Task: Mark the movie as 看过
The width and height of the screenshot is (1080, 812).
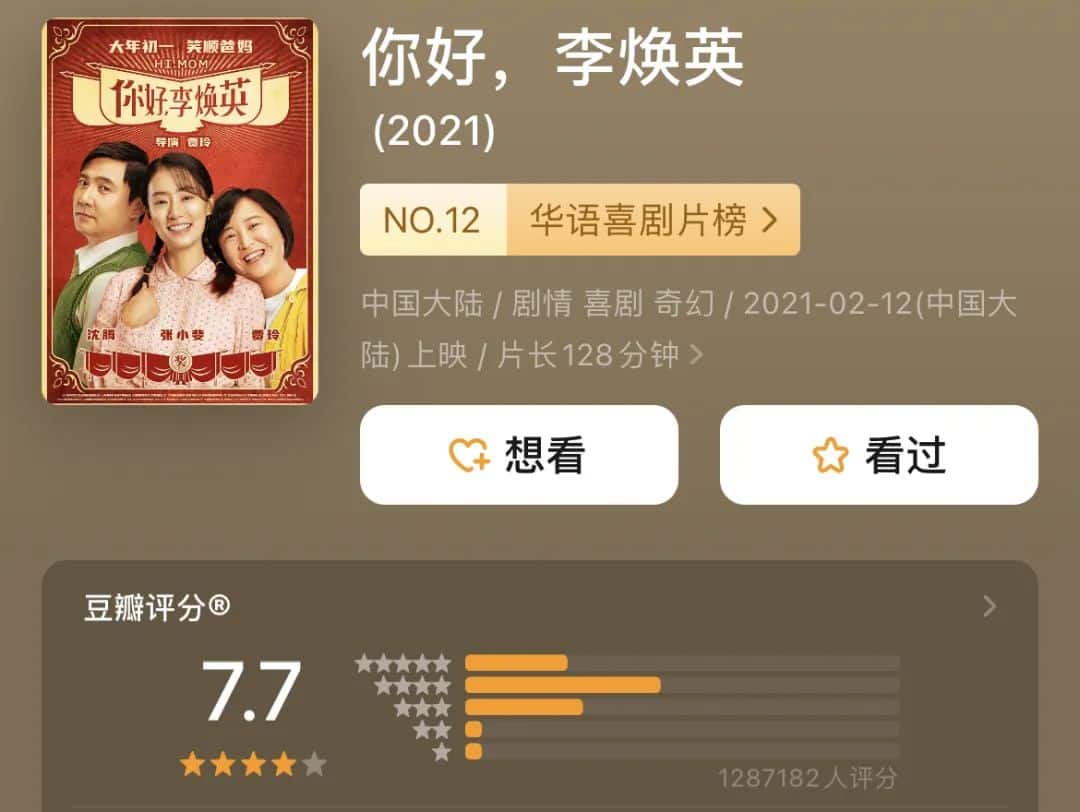Action: [879, 455]
